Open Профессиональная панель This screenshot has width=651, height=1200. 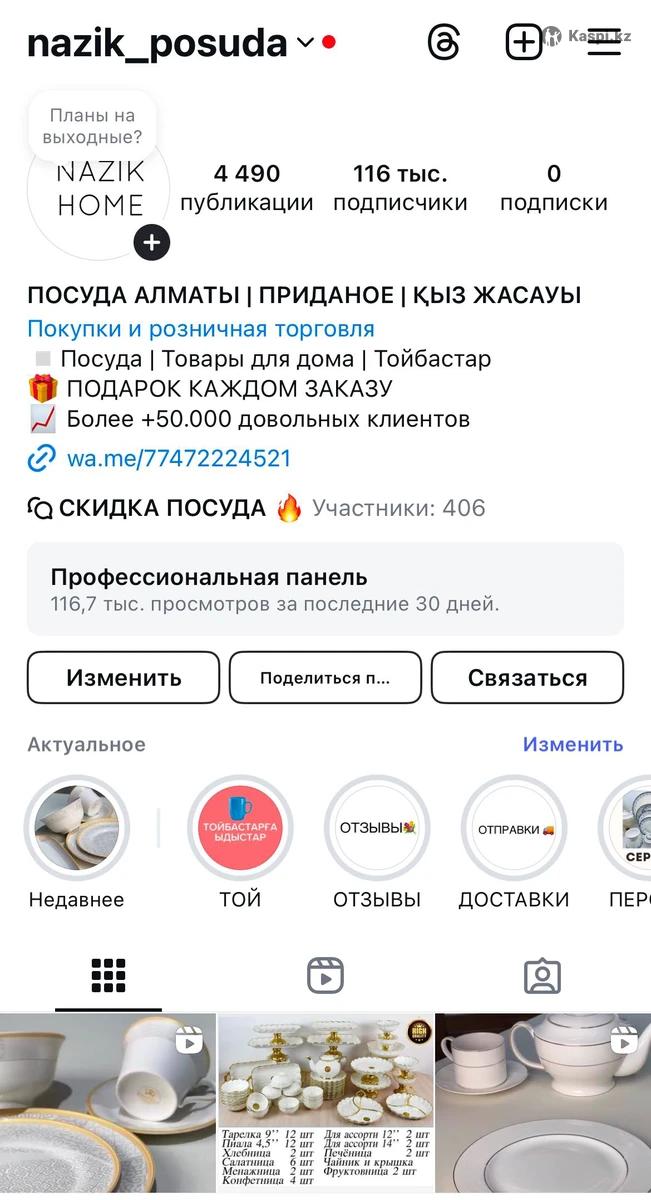325,589
